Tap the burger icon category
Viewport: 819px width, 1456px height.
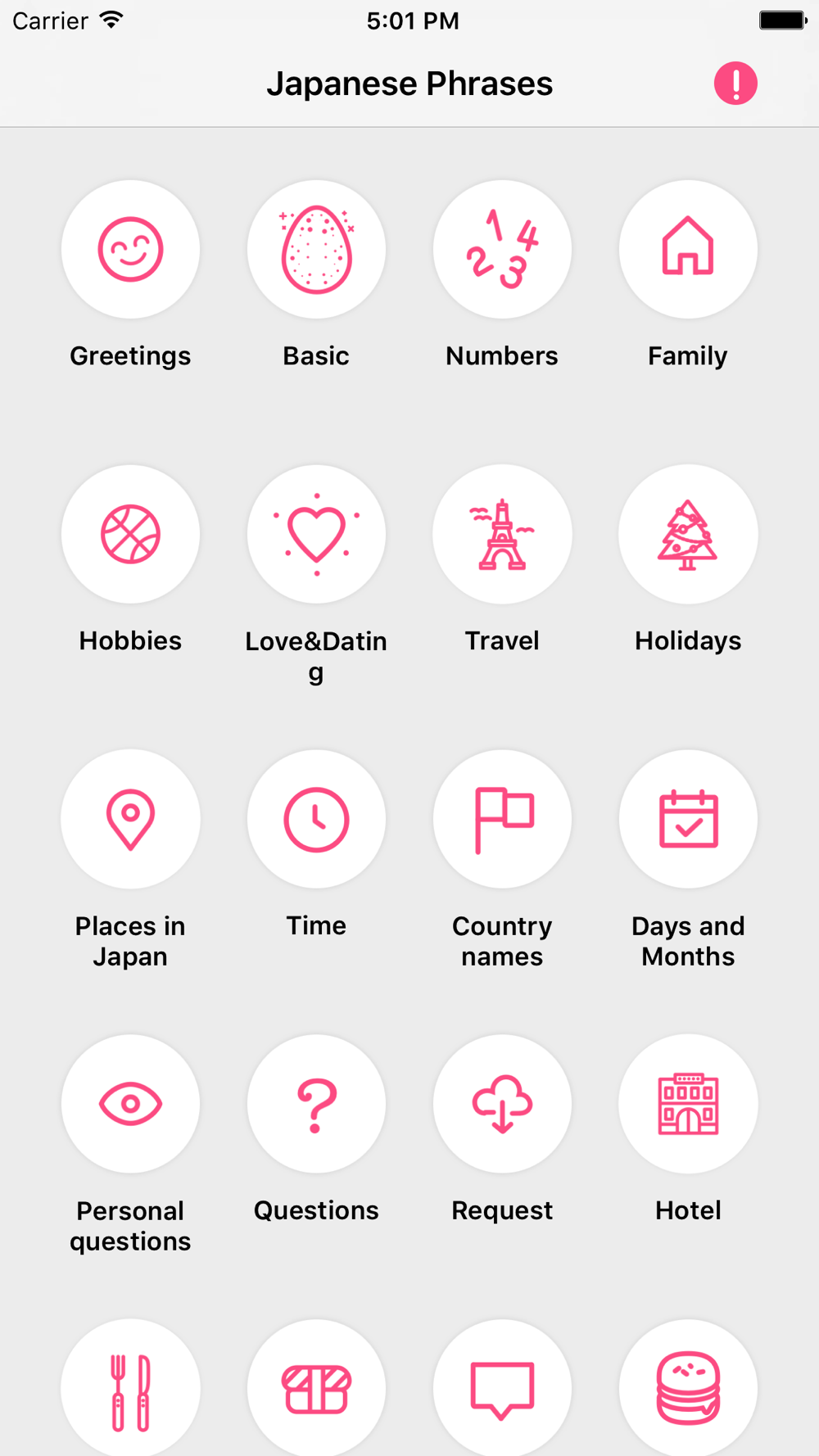point(688,1388)
